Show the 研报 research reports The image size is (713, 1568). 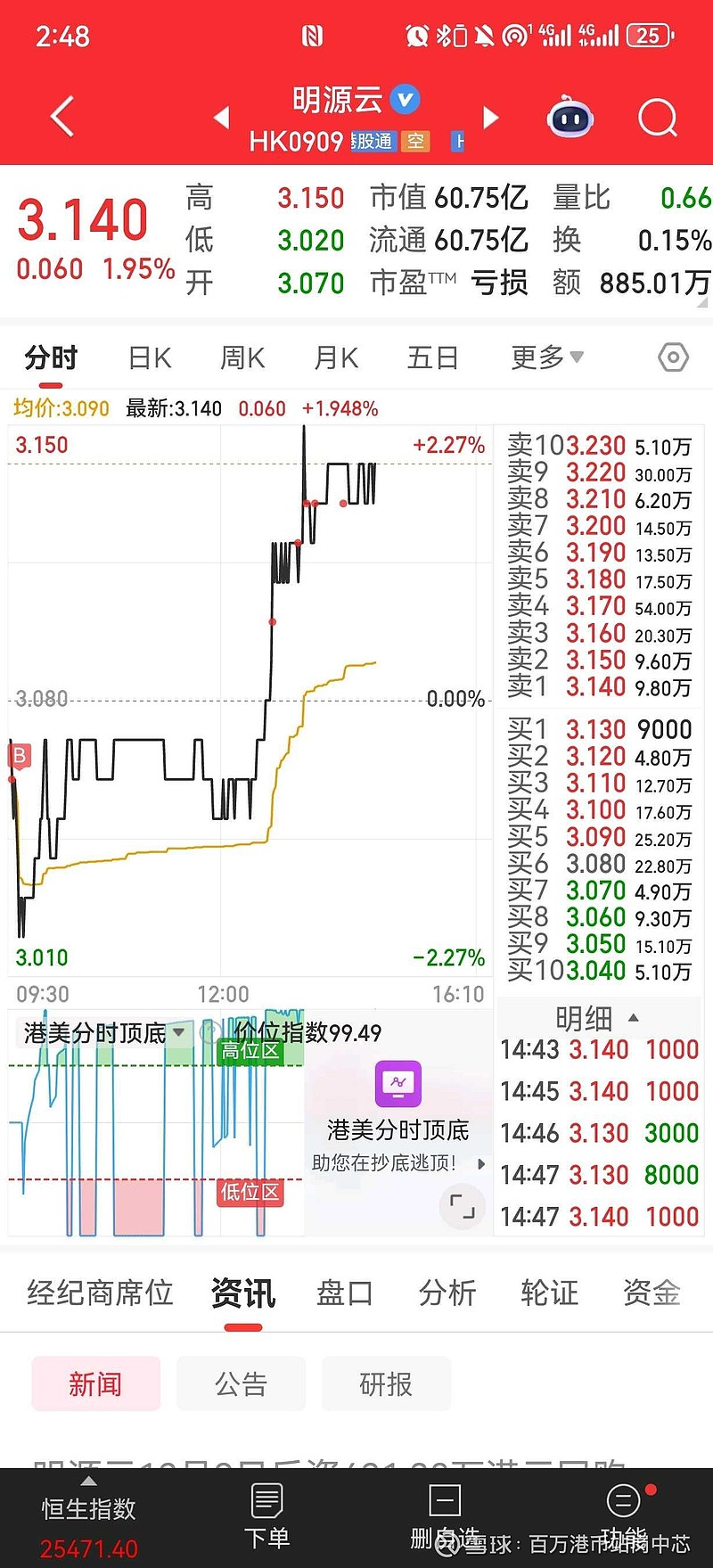386,1383
